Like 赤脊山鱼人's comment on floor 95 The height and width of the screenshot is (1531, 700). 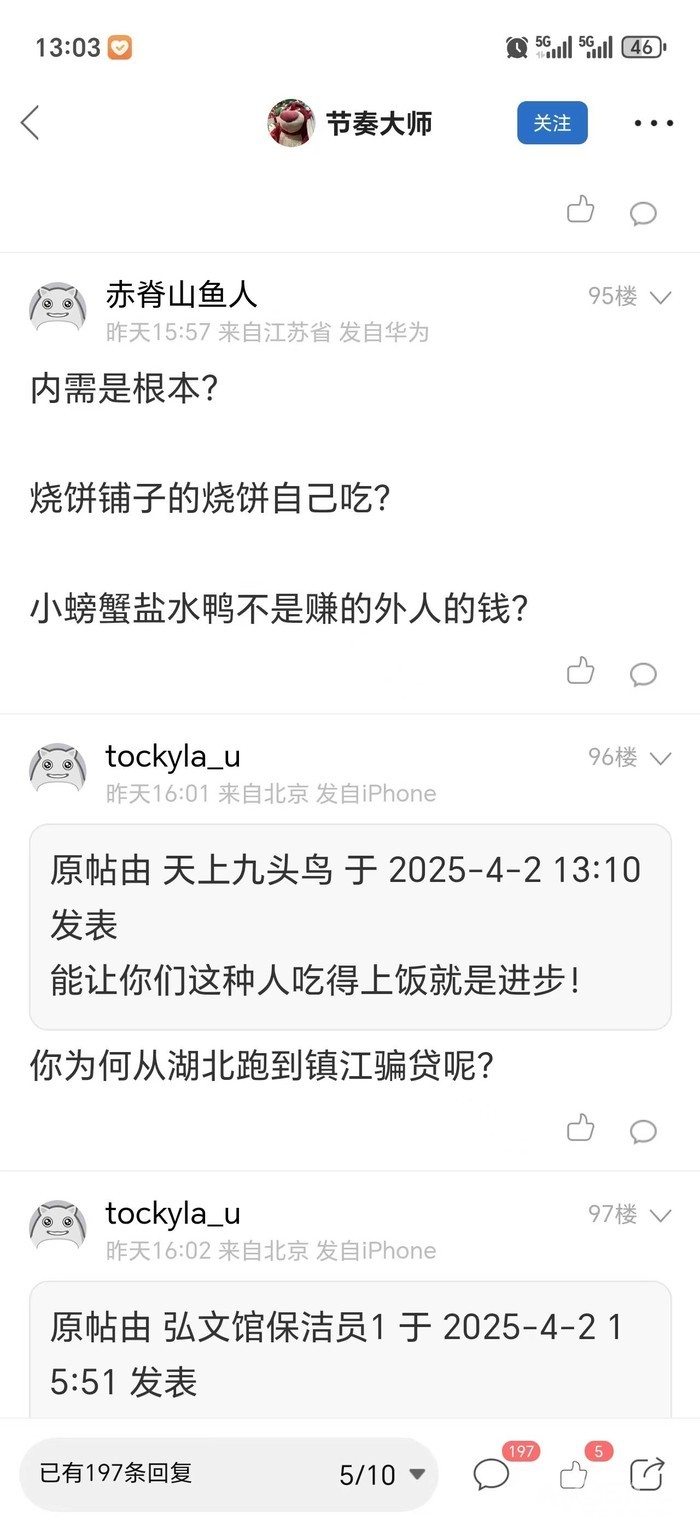coord(581,671)
